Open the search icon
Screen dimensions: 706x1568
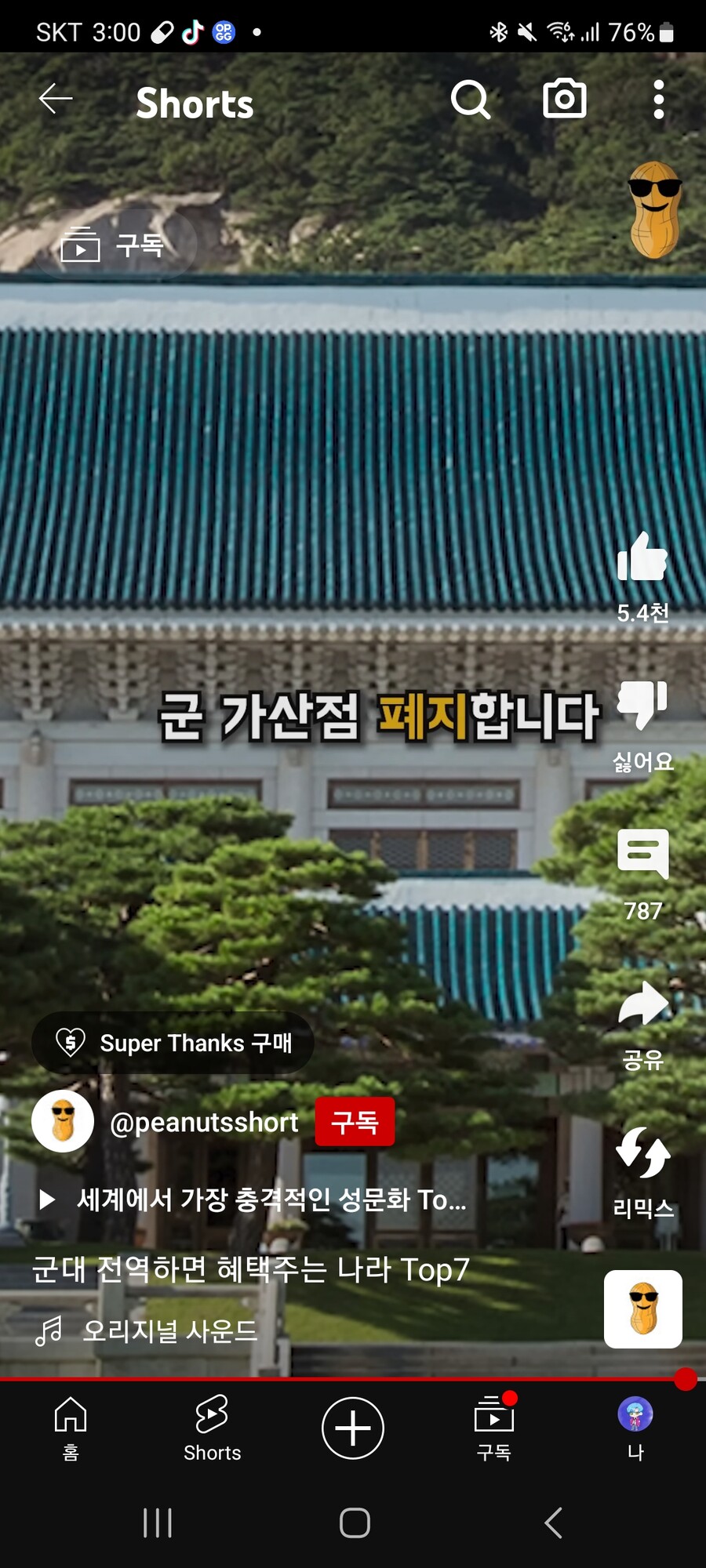pyautogui.click(x=471, y=100)
